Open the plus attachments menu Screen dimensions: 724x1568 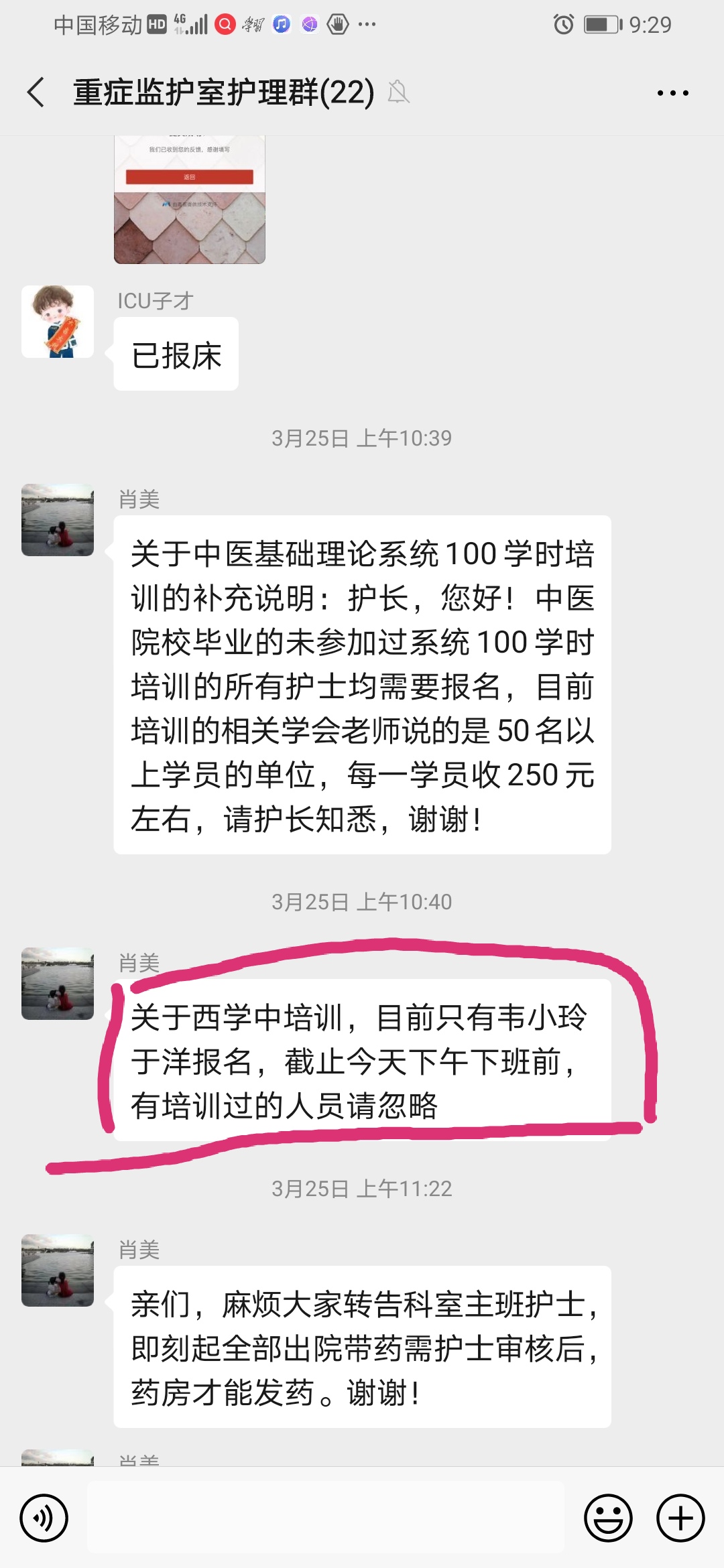click(x=680, y=1518)
